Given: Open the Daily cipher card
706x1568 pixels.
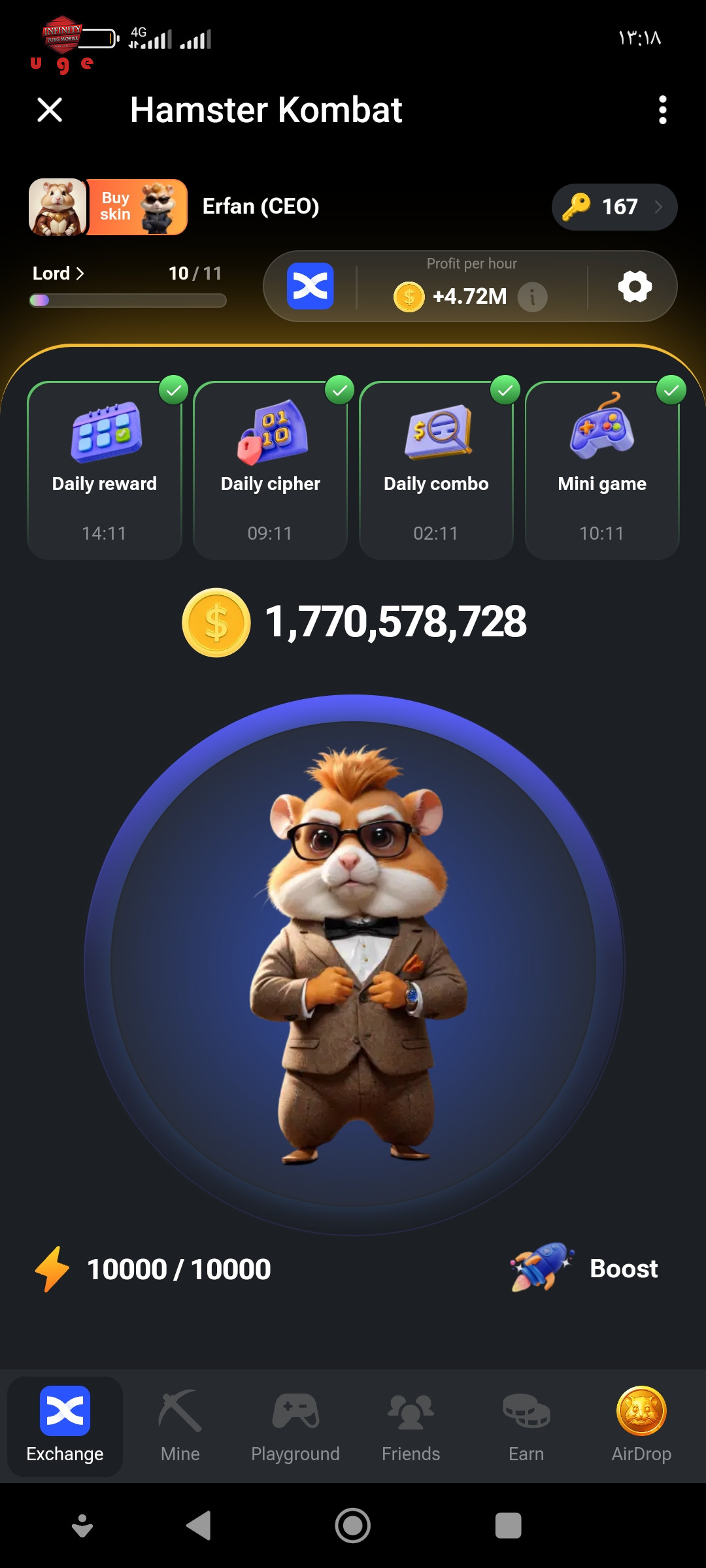Looking at the screenshot, I should pos(270,470).
